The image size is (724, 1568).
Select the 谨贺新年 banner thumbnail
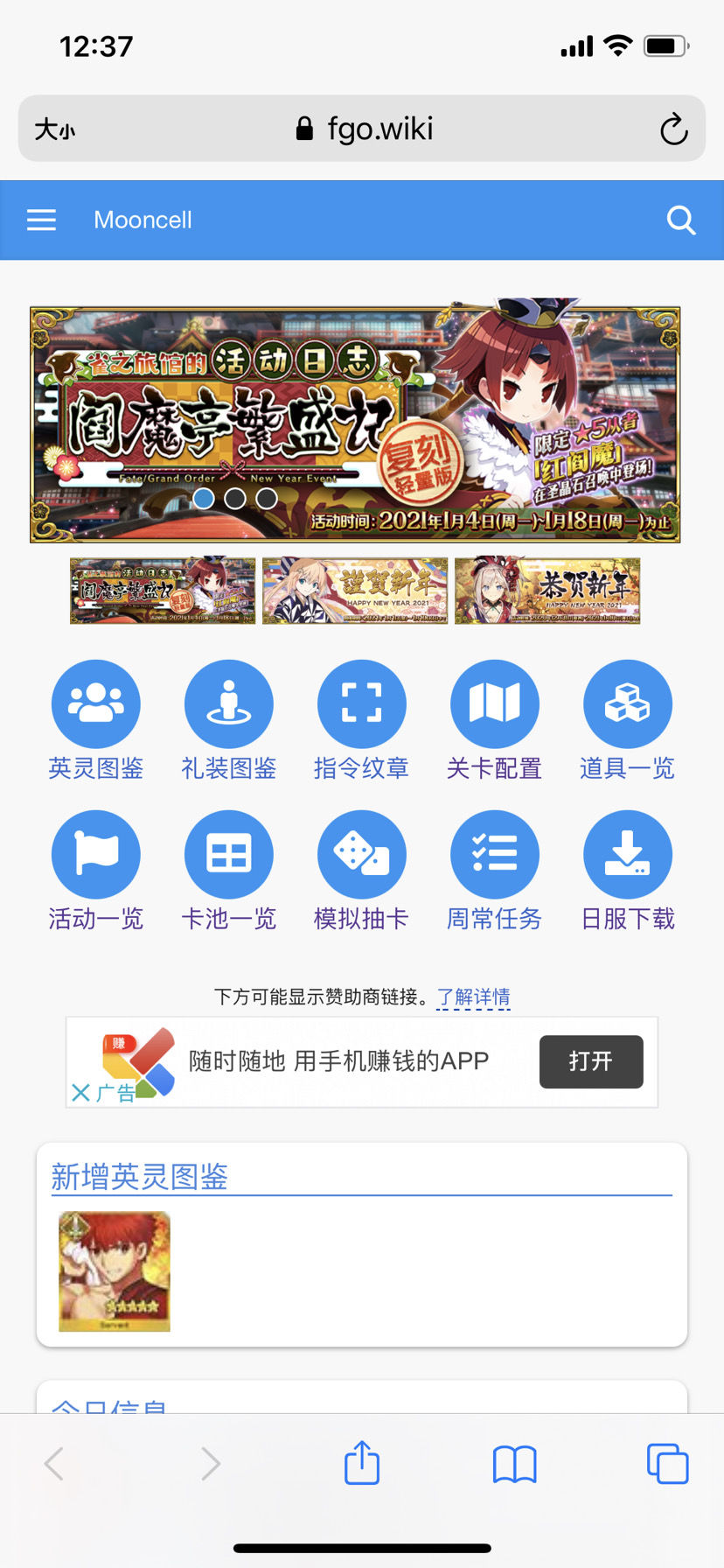(x=355, y=591)
